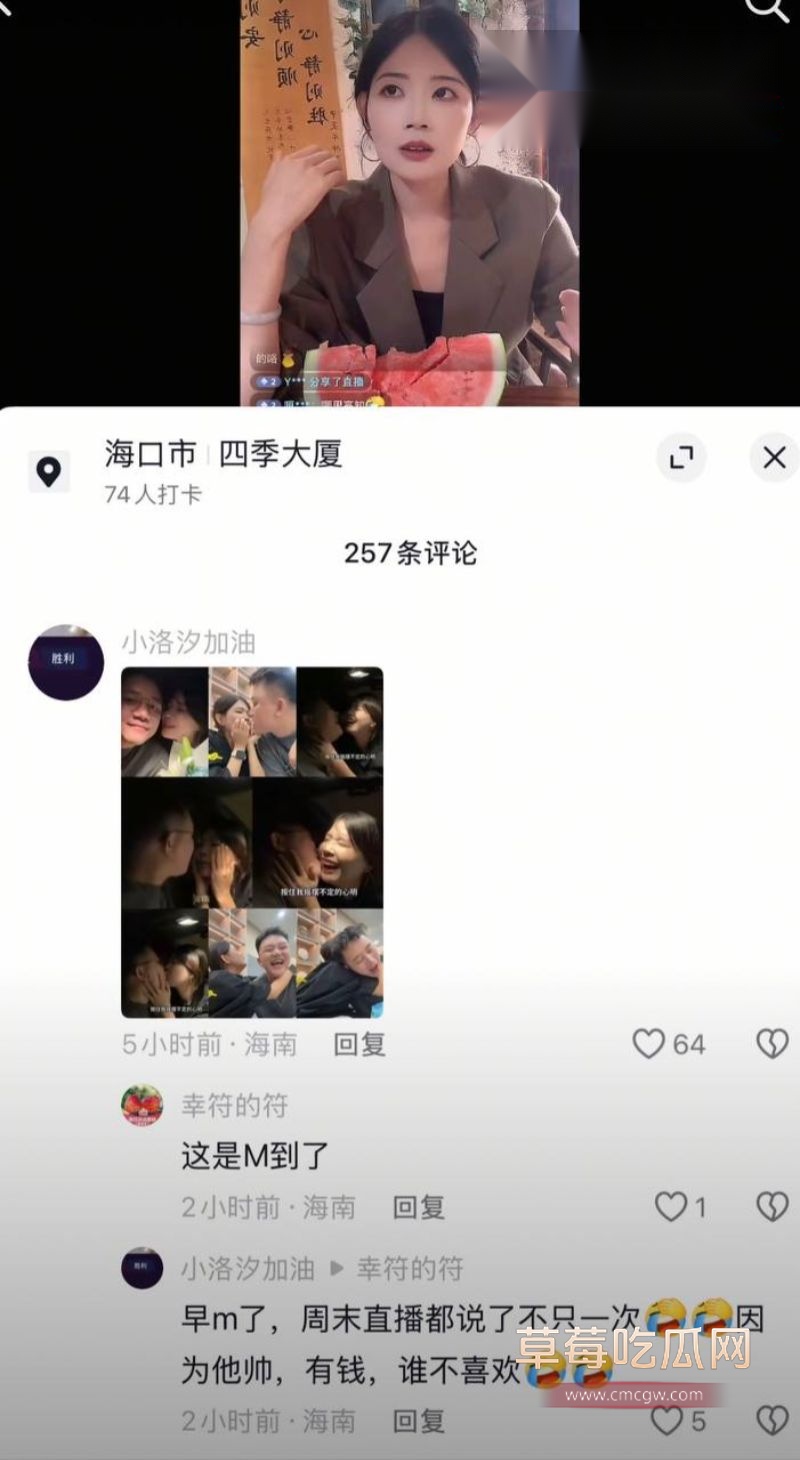Screen dimensions: 800x1460
Task: Open 小洛汐加油's profile avatar
Action: tap(64, 660)
